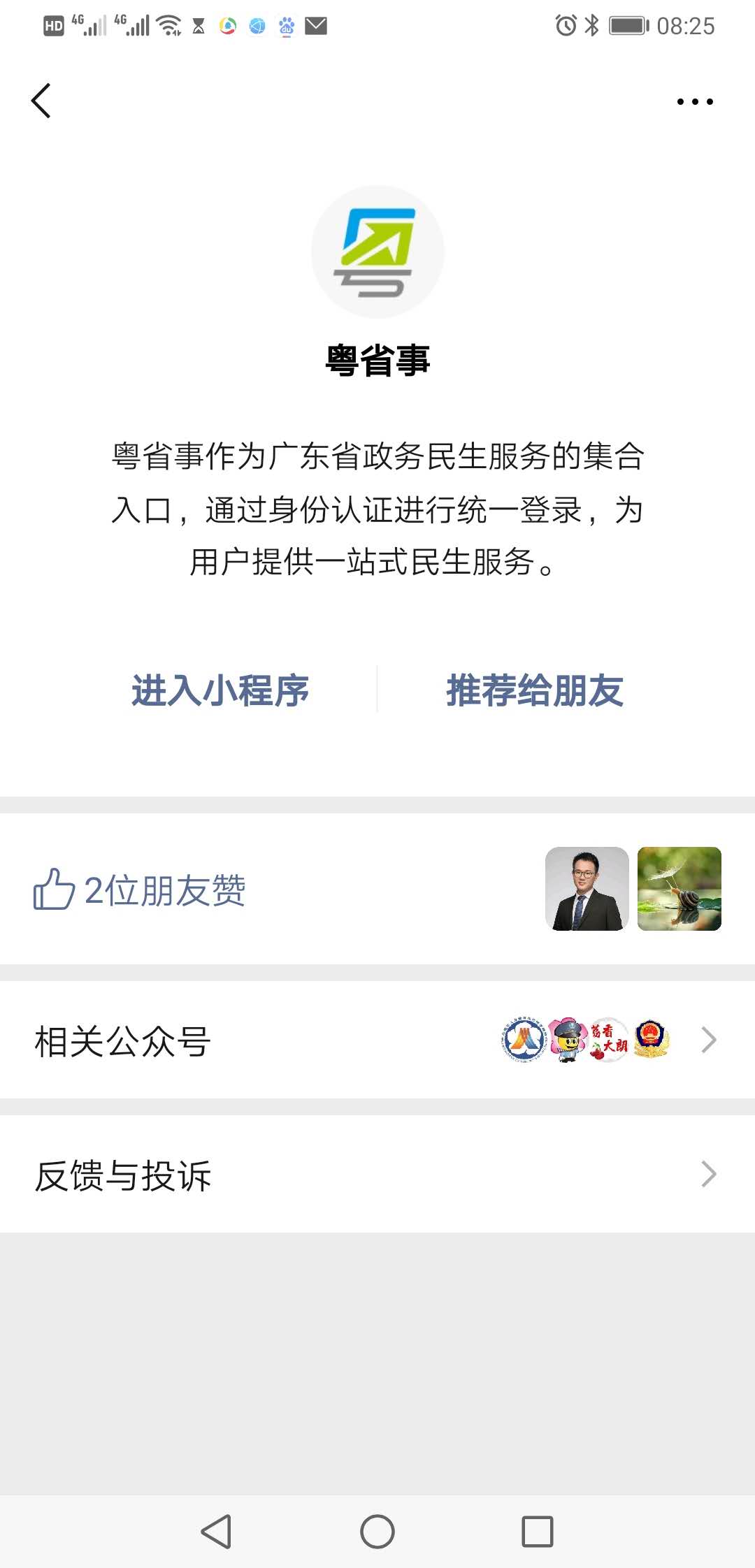Image resolution: width=755 pixels, height=1568 pixels.
Task: Go back using the top-left arrow
Action: (41, 101)
